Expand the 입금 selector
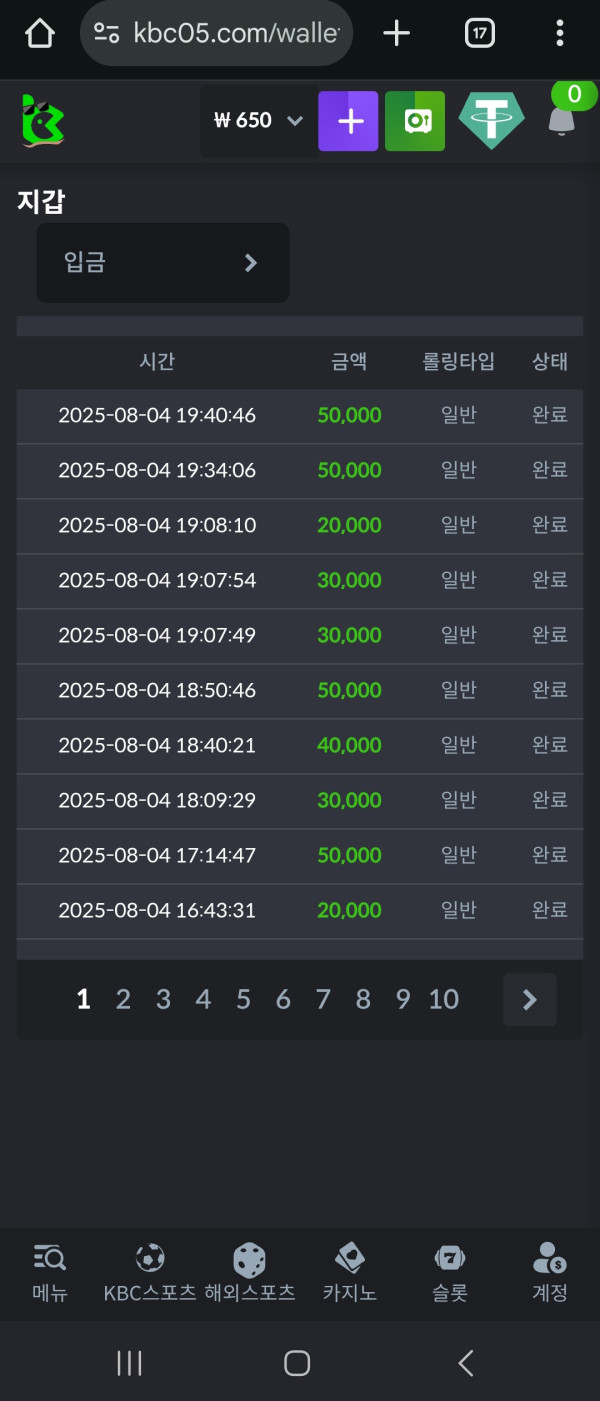Image resolution: width=600 pixels, height=1401 pixels. pyautogui.click(x=163, y=263)
